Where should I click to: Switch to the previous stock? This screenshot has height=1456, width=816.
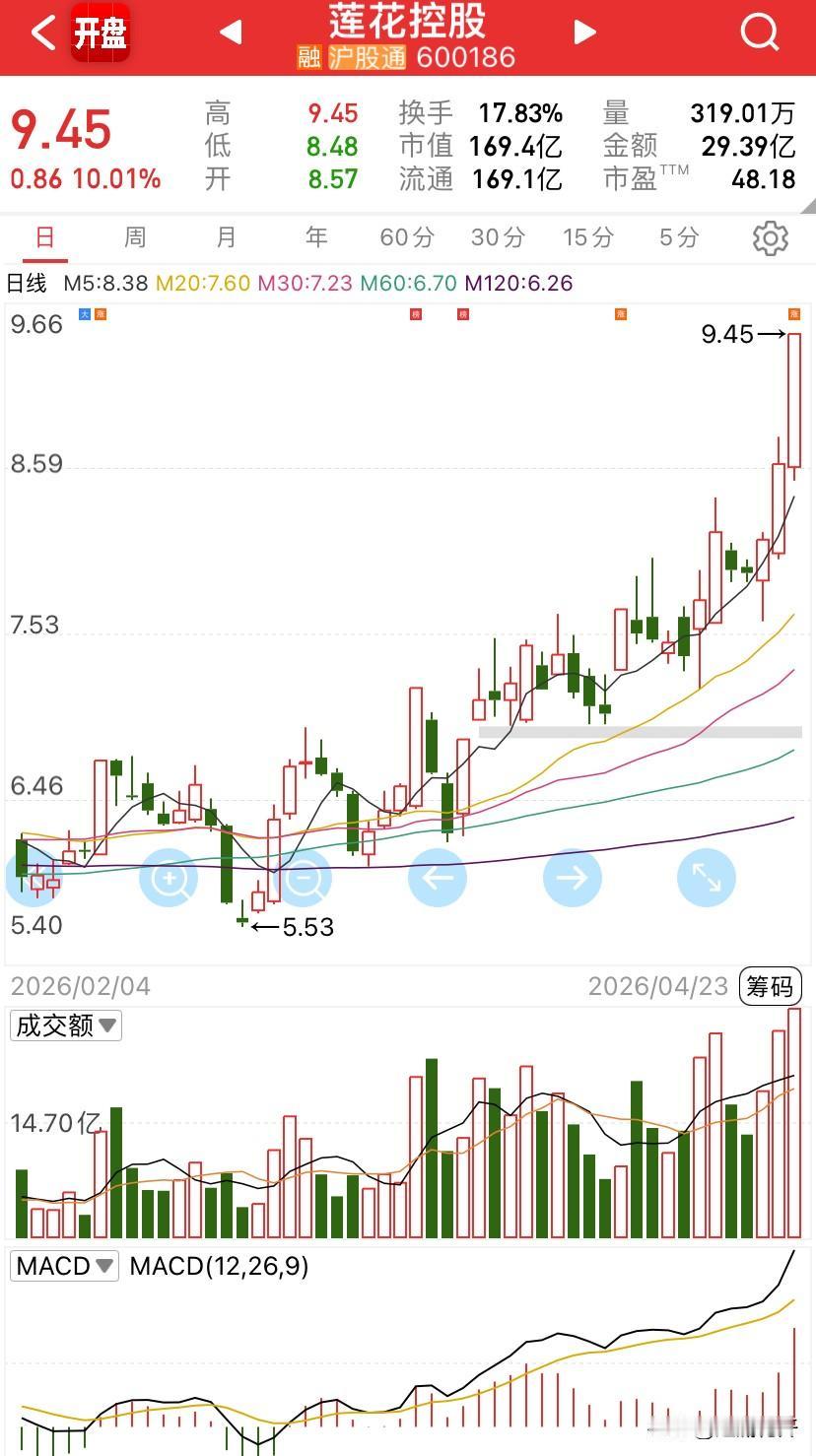point(231,33)
